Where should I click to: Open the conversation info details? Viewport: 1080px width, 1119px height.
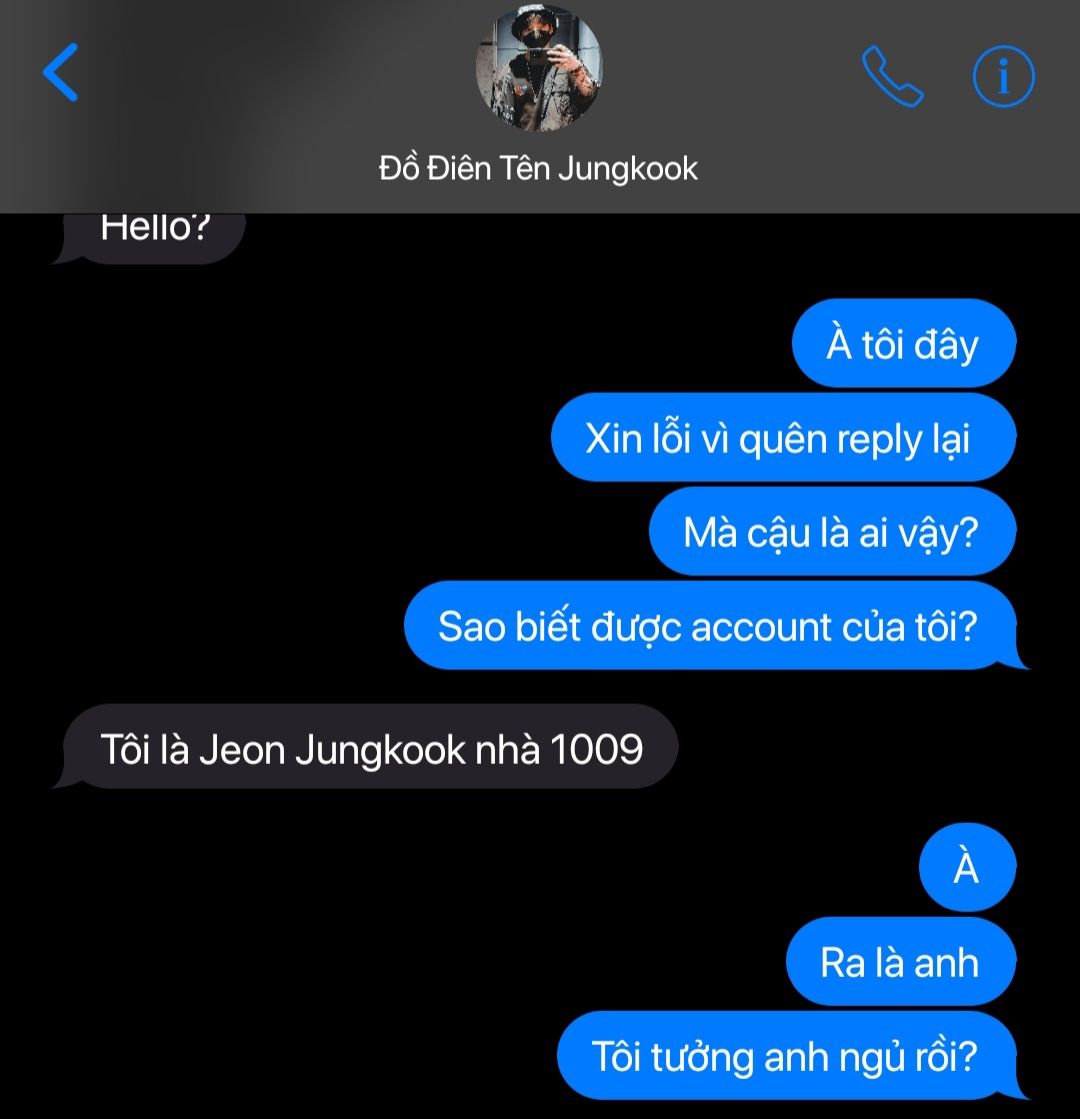[1003, 76]
